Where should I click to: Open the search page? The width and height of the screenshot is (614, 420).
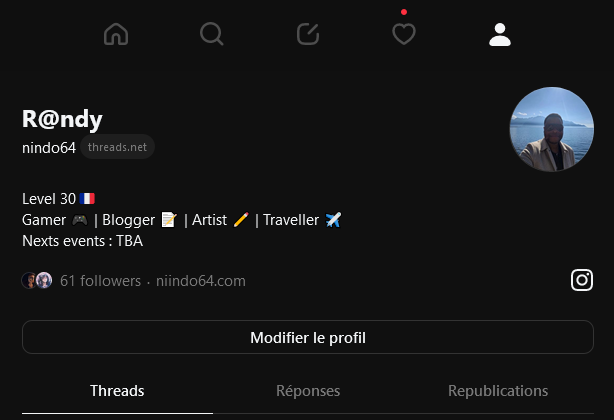[x=212, y=35]
